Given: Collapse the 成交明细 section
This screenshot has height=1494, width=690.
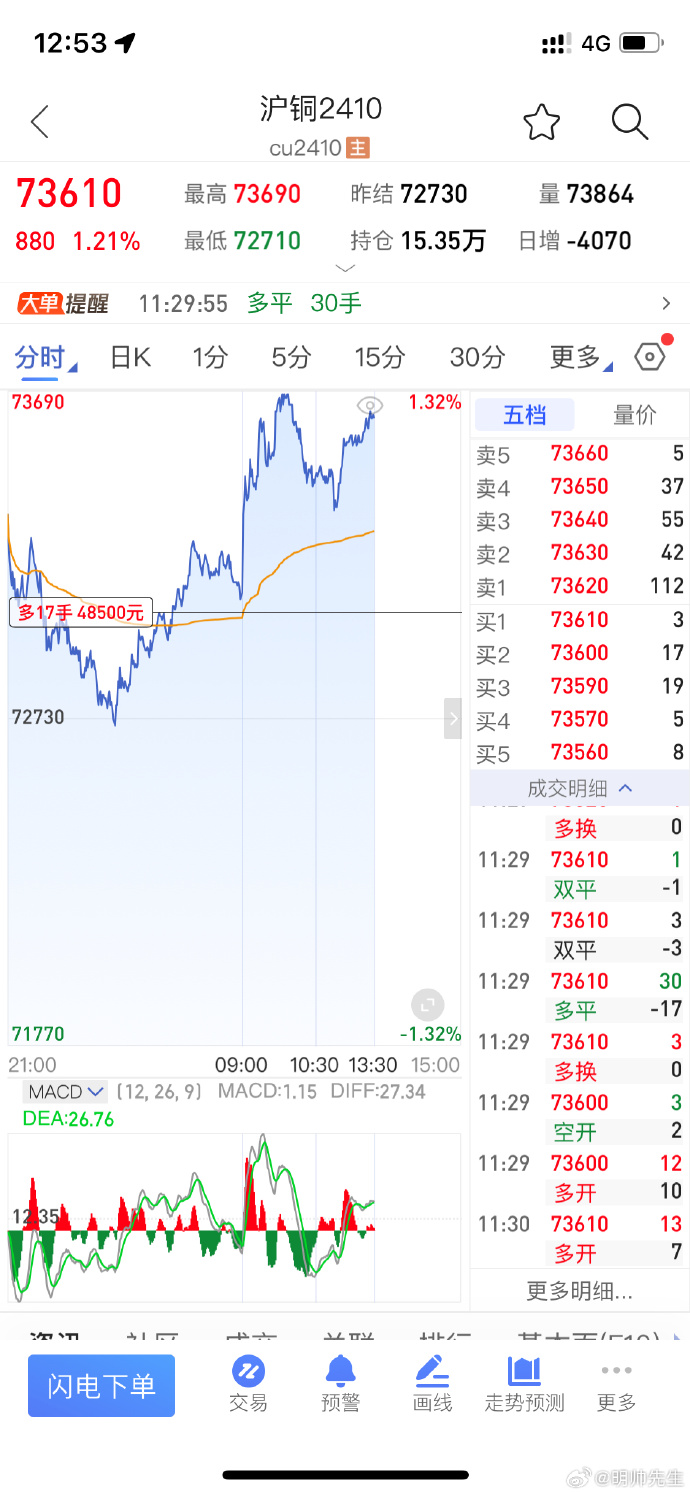Looking at the screenshot, I should [580, 788].
